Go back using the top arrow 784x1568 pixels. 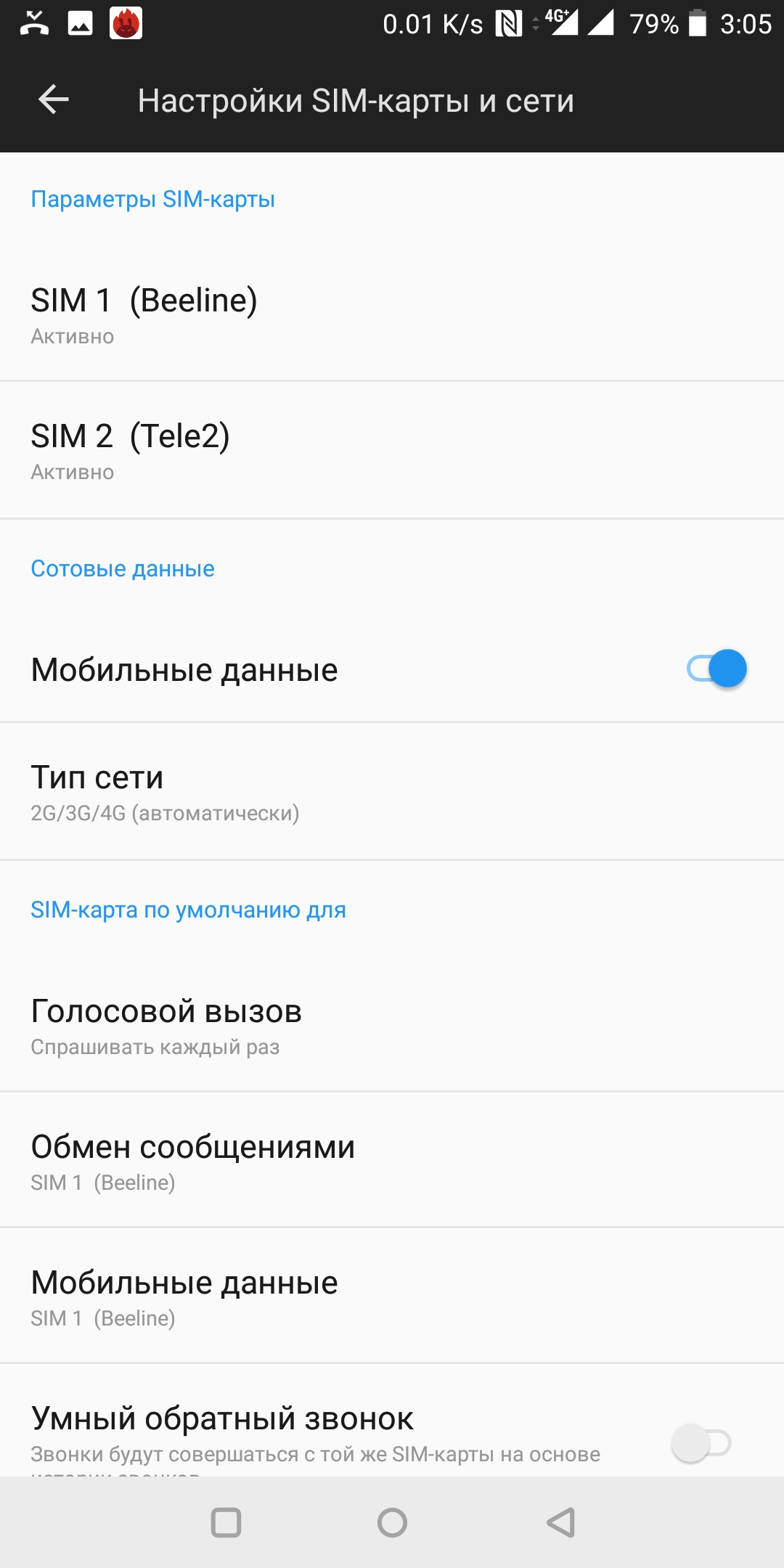click(x=53, y=99)
